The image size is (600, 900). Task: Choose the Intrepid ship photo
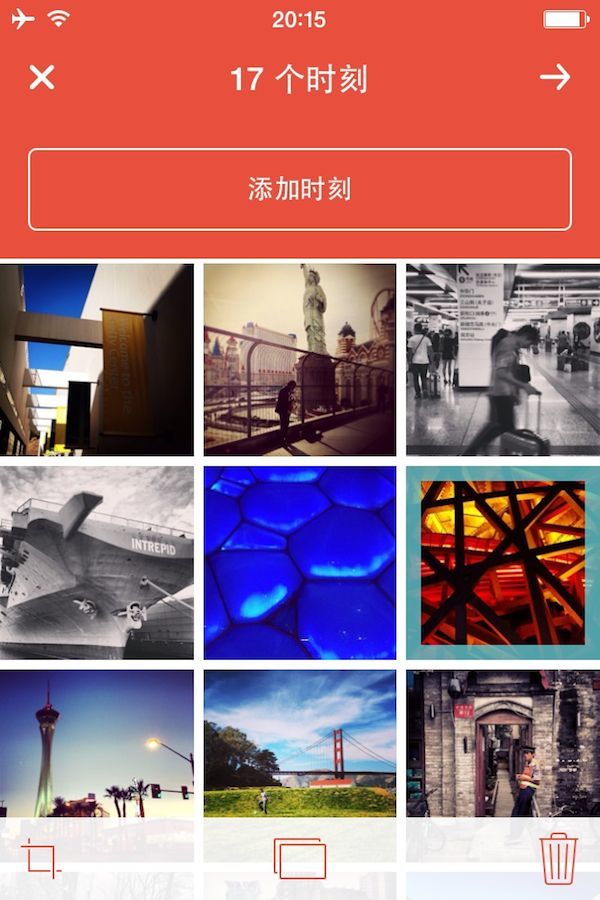97,562
